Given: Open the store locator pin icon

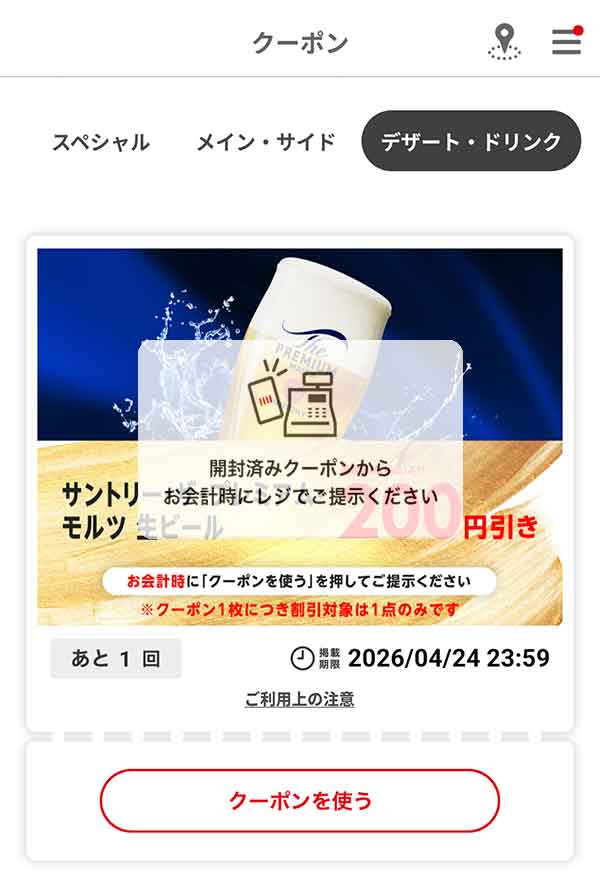Looking at the screenshot, I should (x=505, y=41).
